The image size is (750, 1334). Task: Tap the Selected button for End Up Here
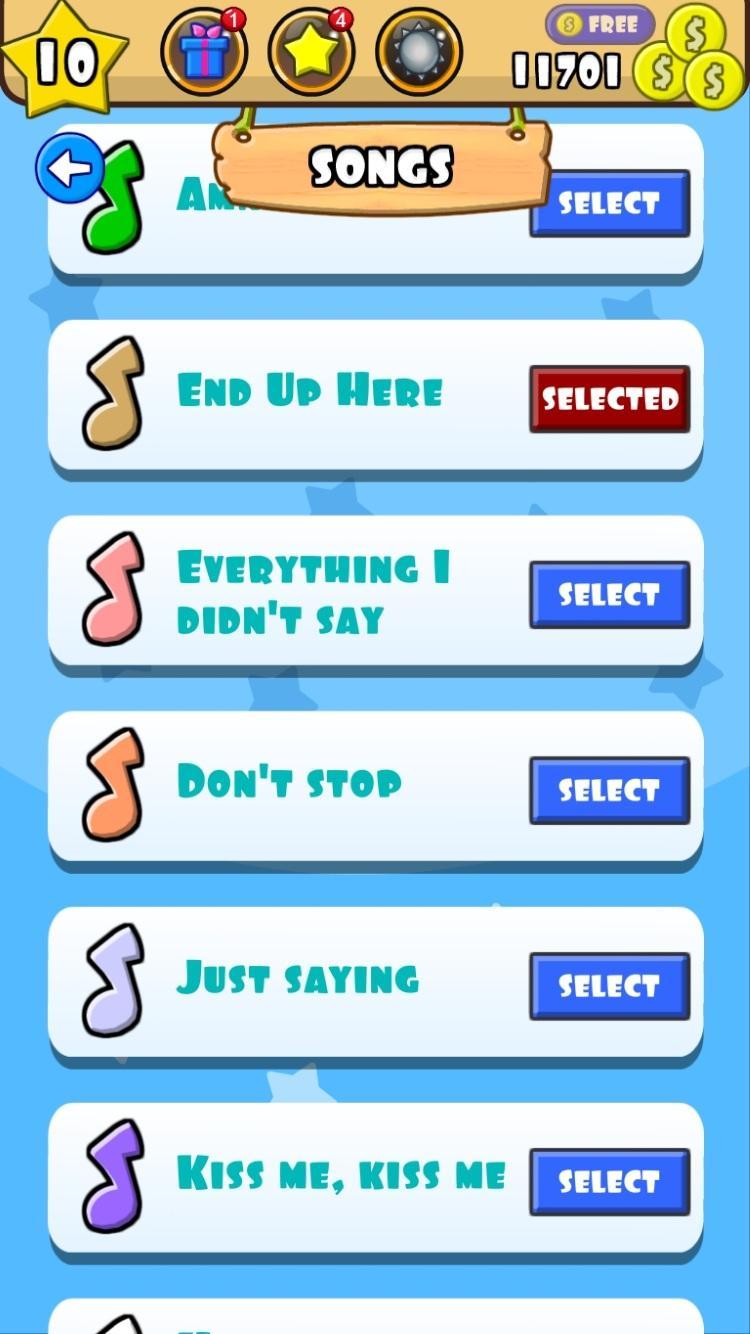(609, 399)
